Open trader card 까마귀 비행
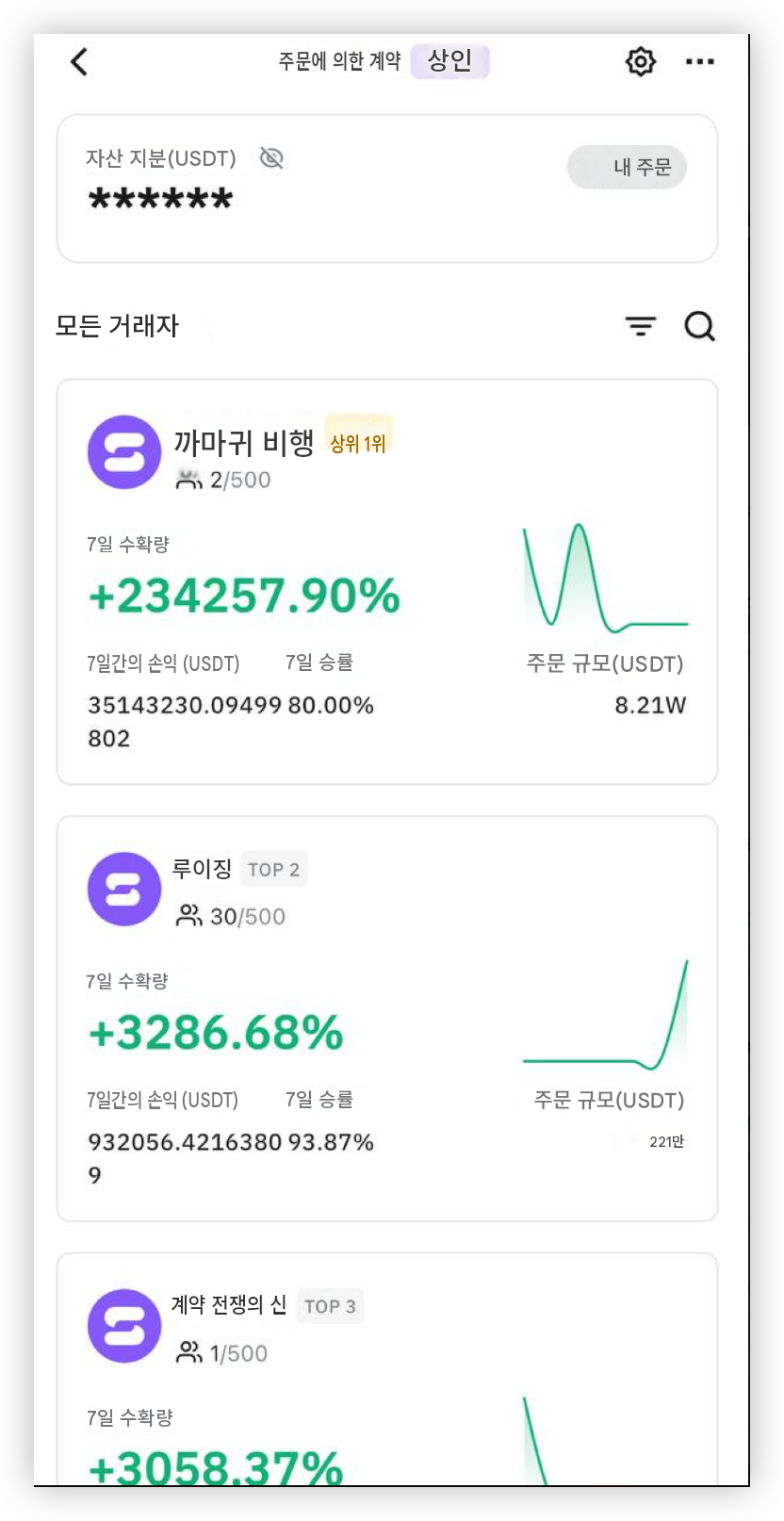 [387, 581]
